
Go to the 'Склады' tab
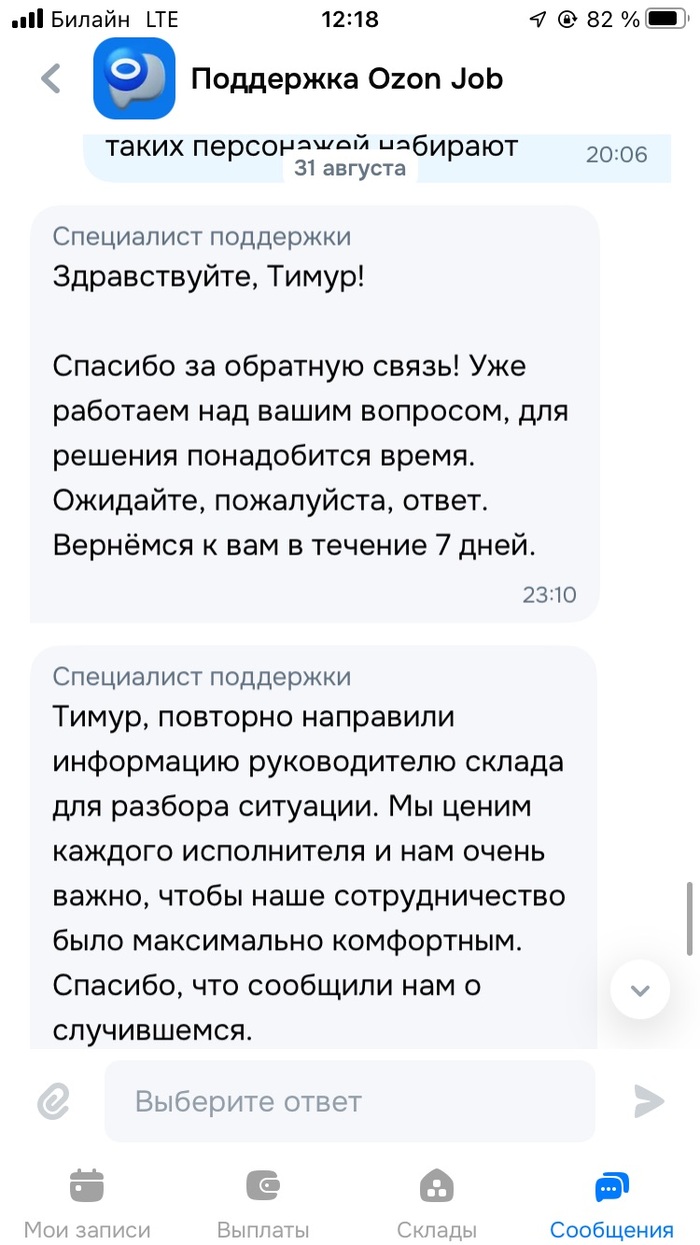point(437,1203)
